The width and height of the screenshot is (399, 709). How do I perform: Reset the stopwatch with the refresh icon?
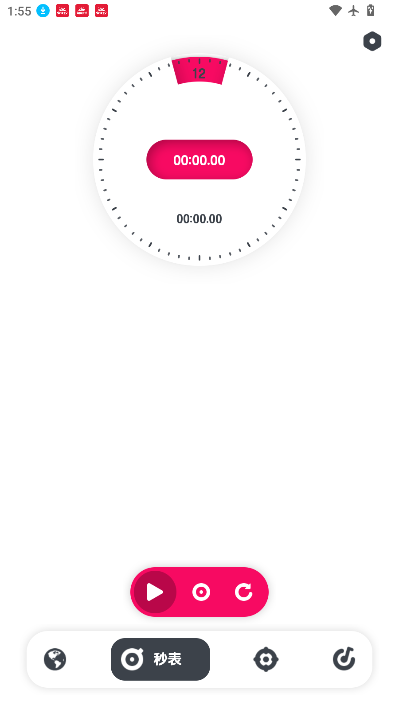244,592
